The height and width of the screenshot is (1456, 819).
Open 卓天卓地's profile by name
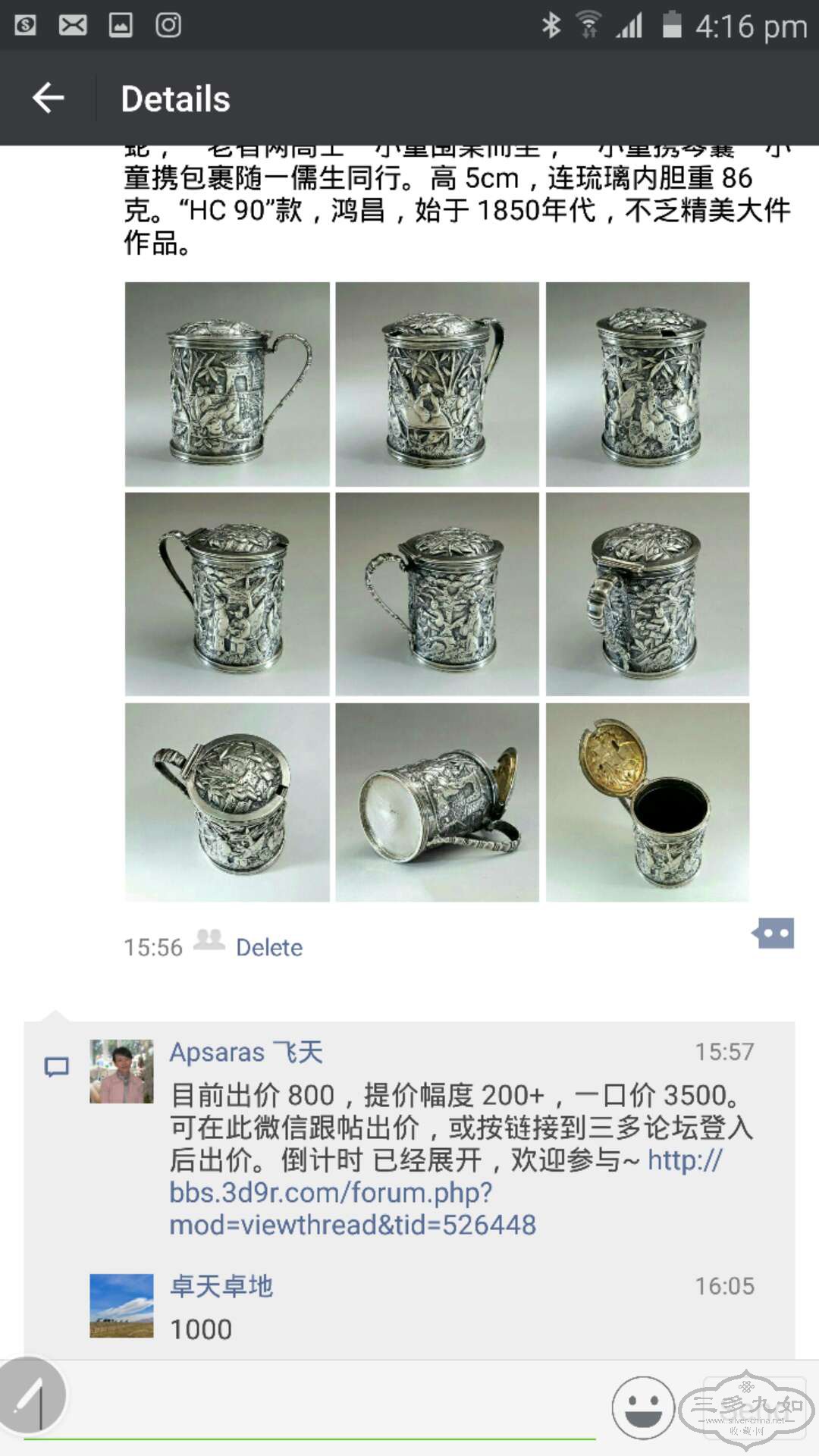pos(221,1286)
